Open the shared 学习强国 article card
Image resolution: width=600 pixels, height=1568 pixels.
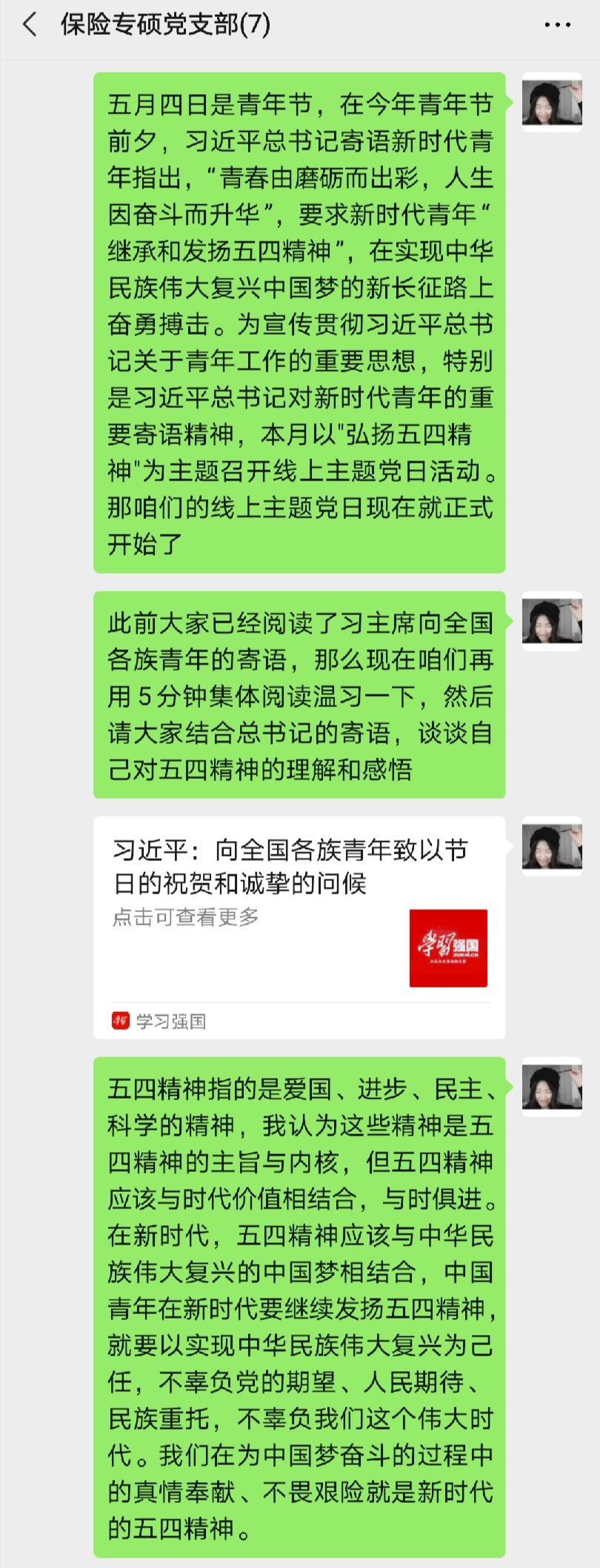pyautogui.click(x=299, y=925)
